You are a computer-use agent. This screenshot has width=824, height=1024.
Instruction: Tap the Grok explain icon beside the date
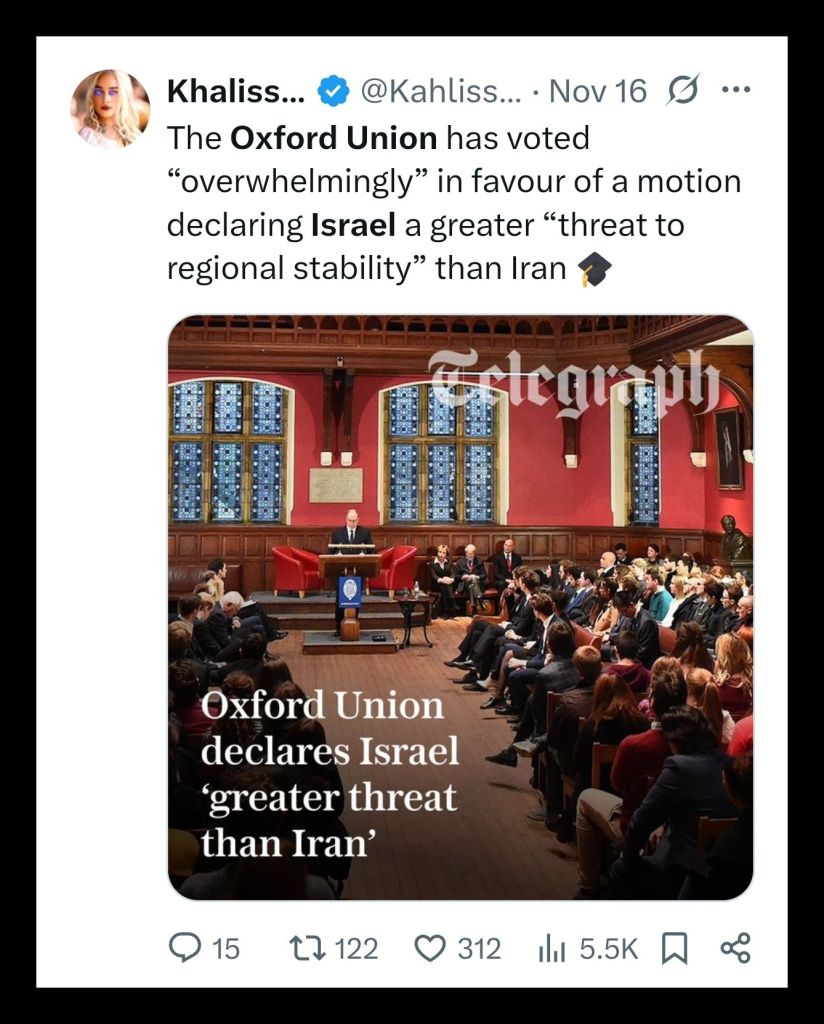[682, 91]
